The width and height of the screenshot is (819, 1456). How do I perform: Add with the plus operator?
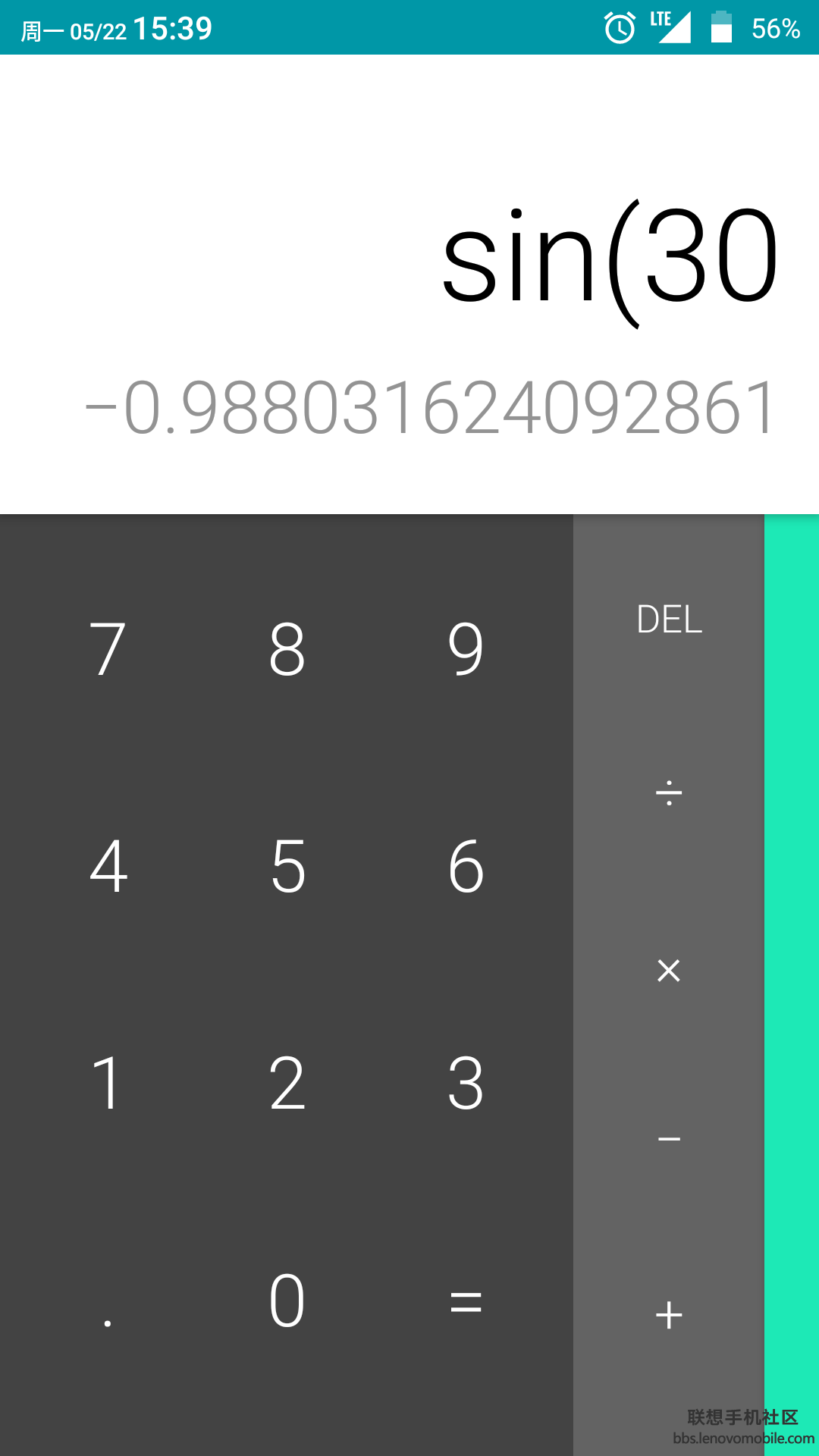669,1314
